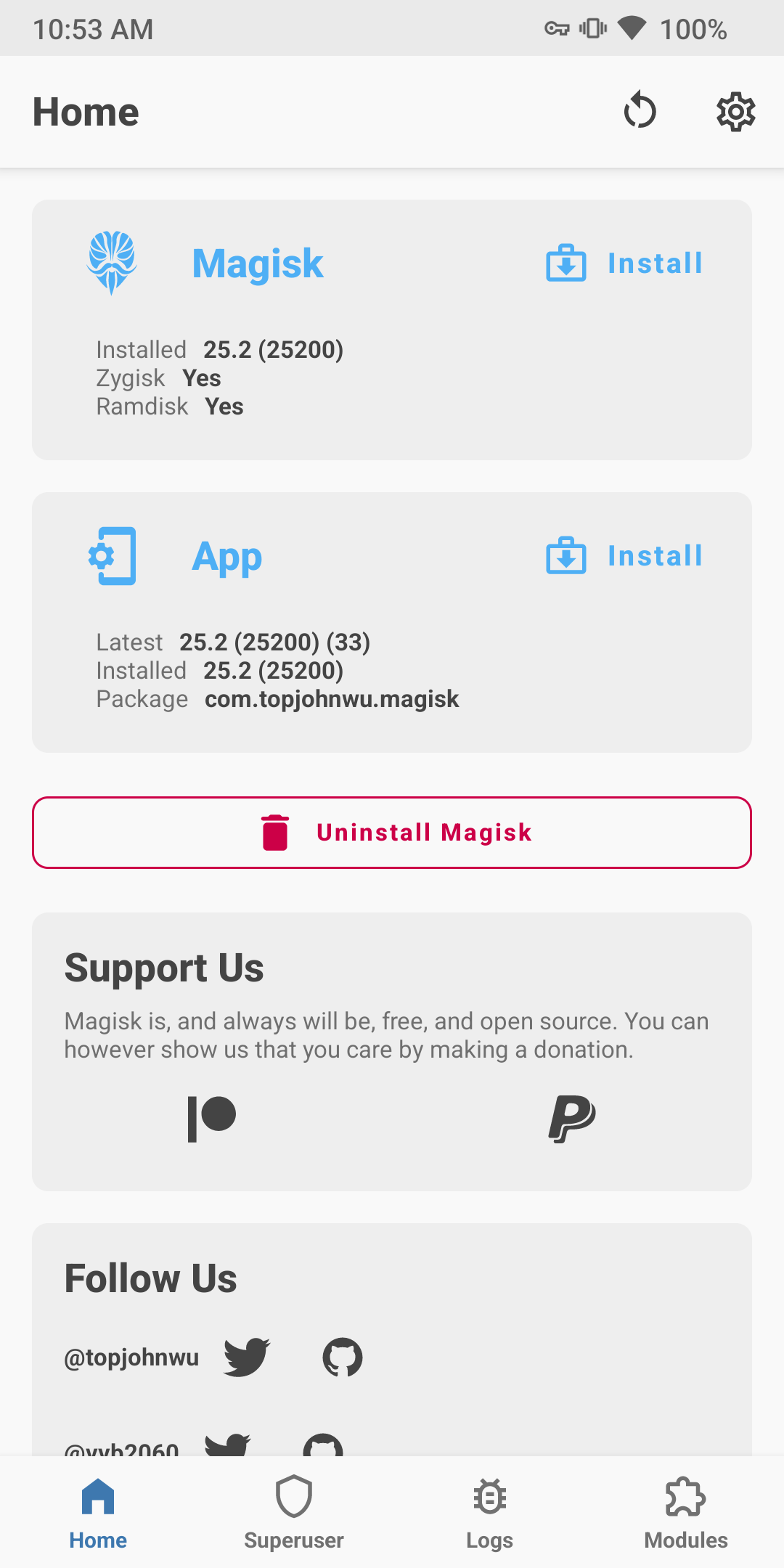Open the PayPal donation link
This screenshot has height=1568, width=784.
tap(572, 1119)
